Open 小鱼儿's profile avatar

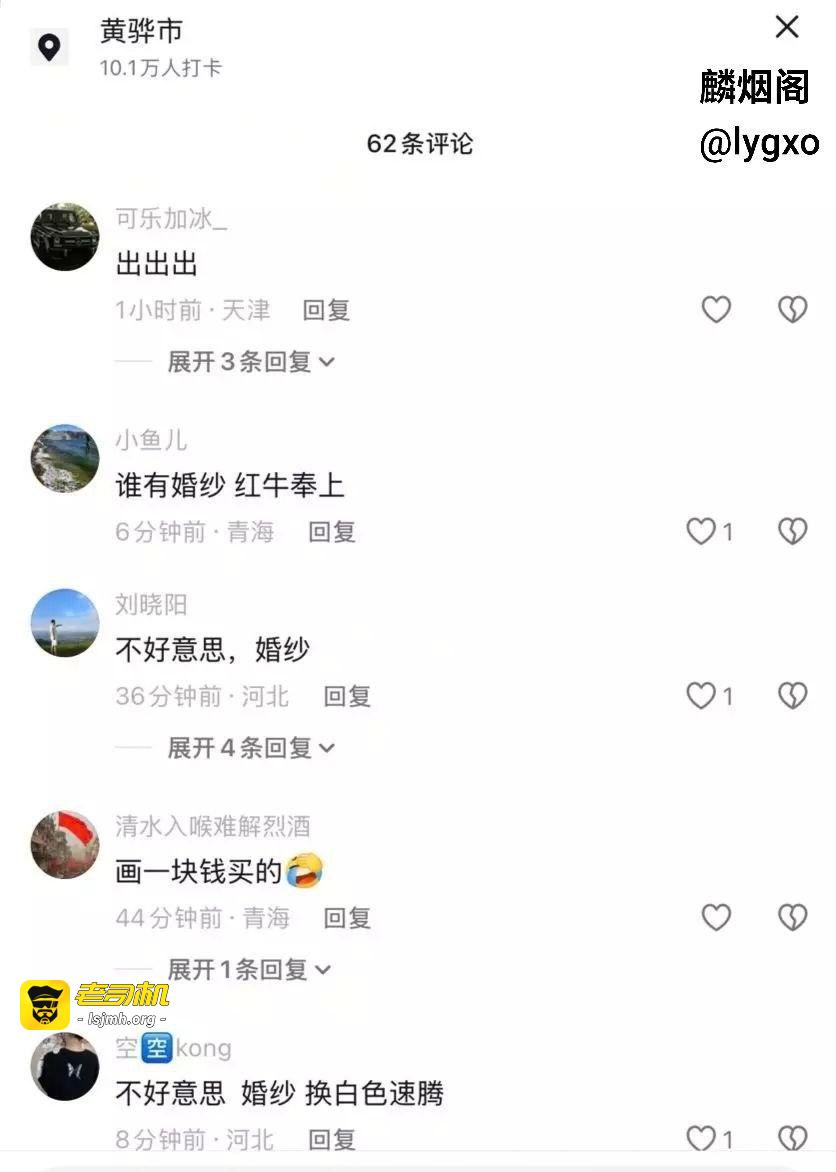click(65, 458)
